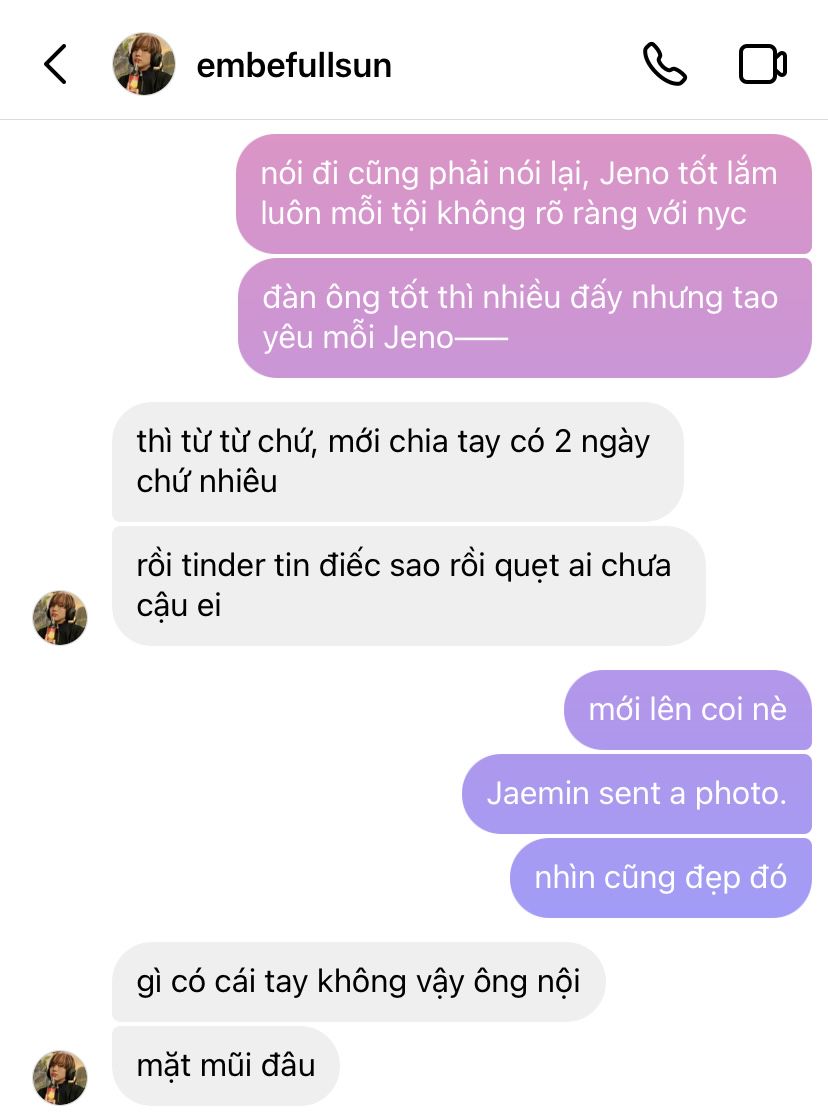
Task: Start a voice call with embefullsun
Action: point(664,65)
